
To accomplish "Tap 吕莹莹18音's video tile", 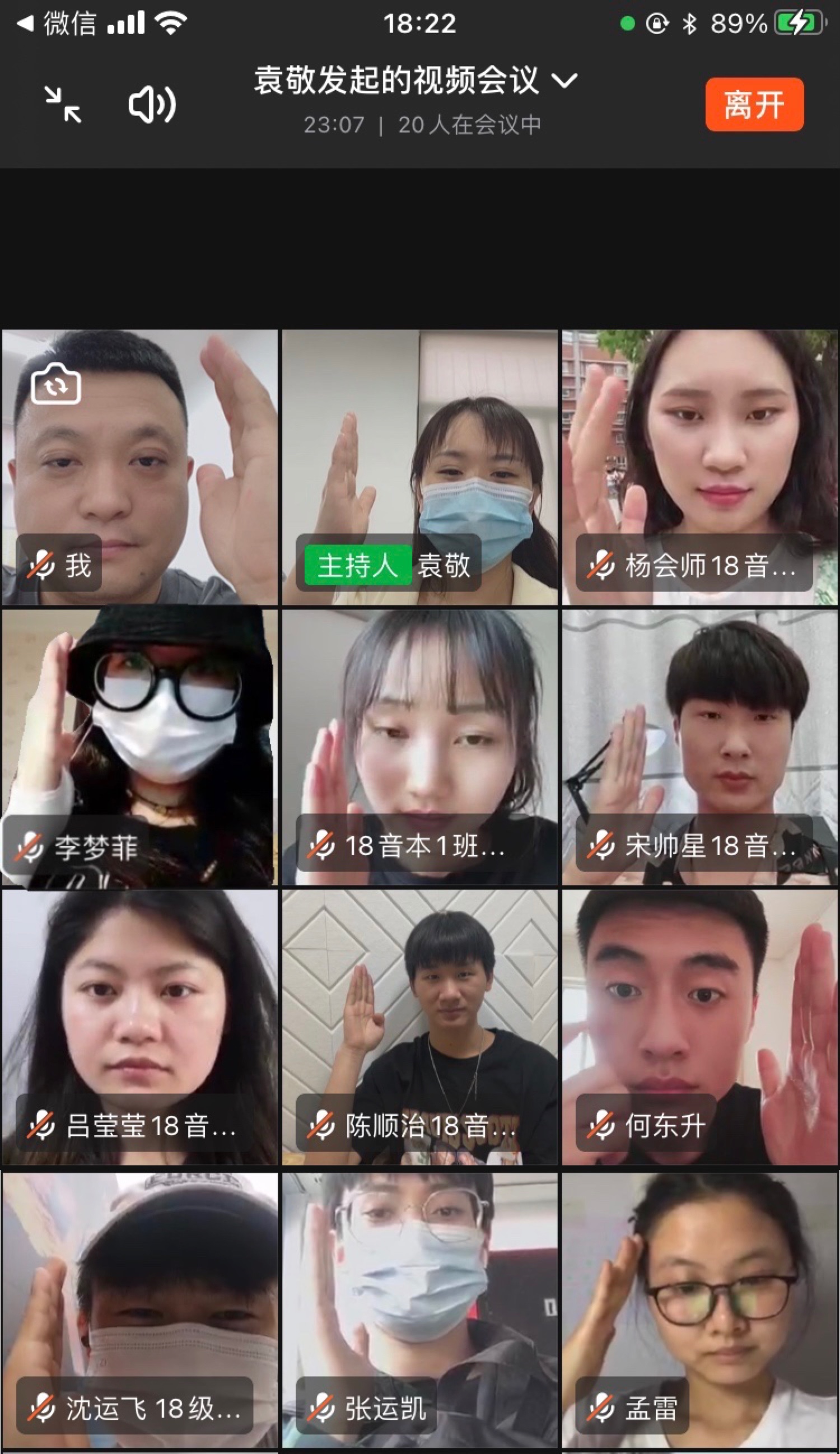I will tap(139, 1027).
